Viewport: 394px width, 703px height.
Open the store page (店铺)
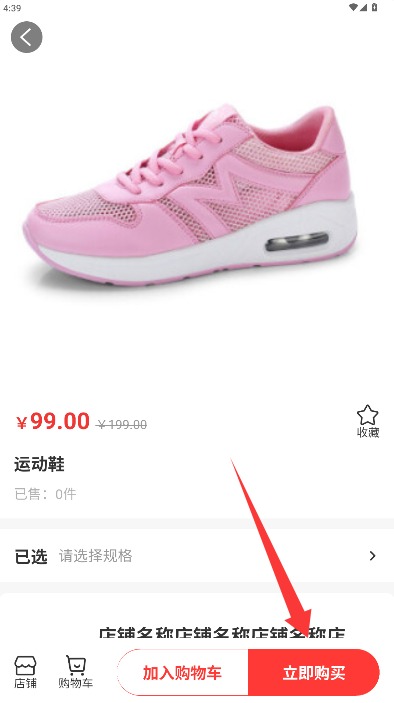point(25,672)
